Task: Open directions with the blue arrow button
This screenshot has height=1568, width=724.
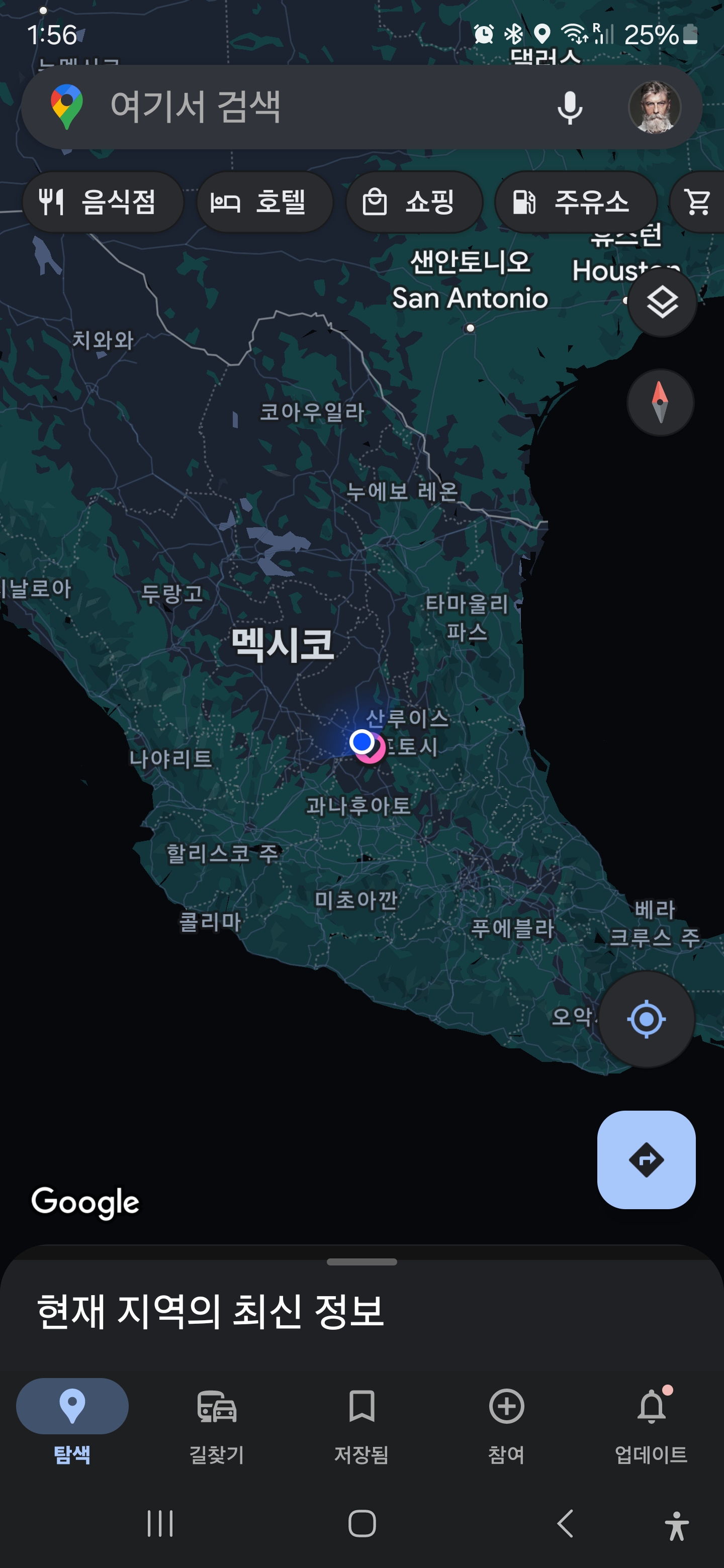Action: [x=646, y=1159]
